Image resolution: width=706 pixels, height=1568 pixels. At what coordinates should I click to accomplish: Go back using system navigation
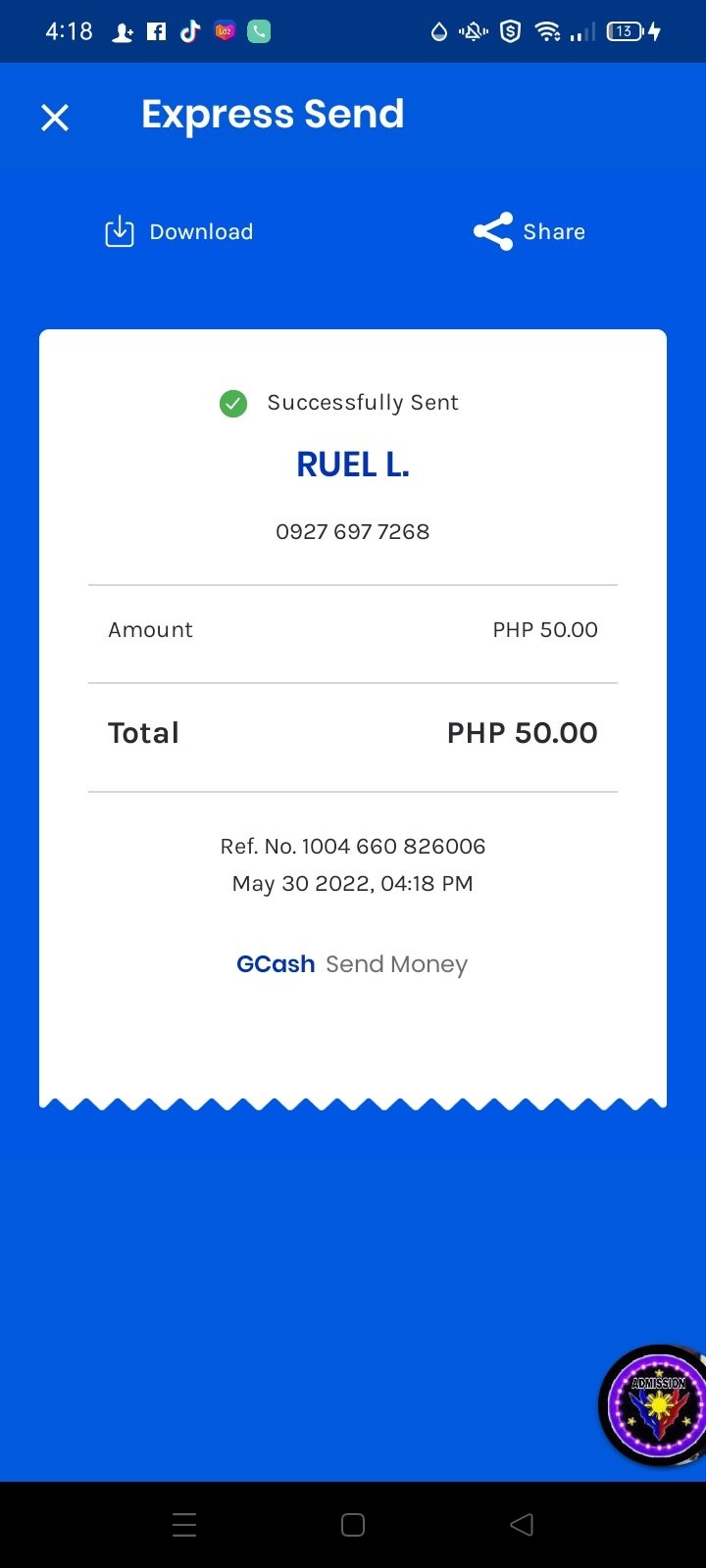click(x=522, y=1524)
